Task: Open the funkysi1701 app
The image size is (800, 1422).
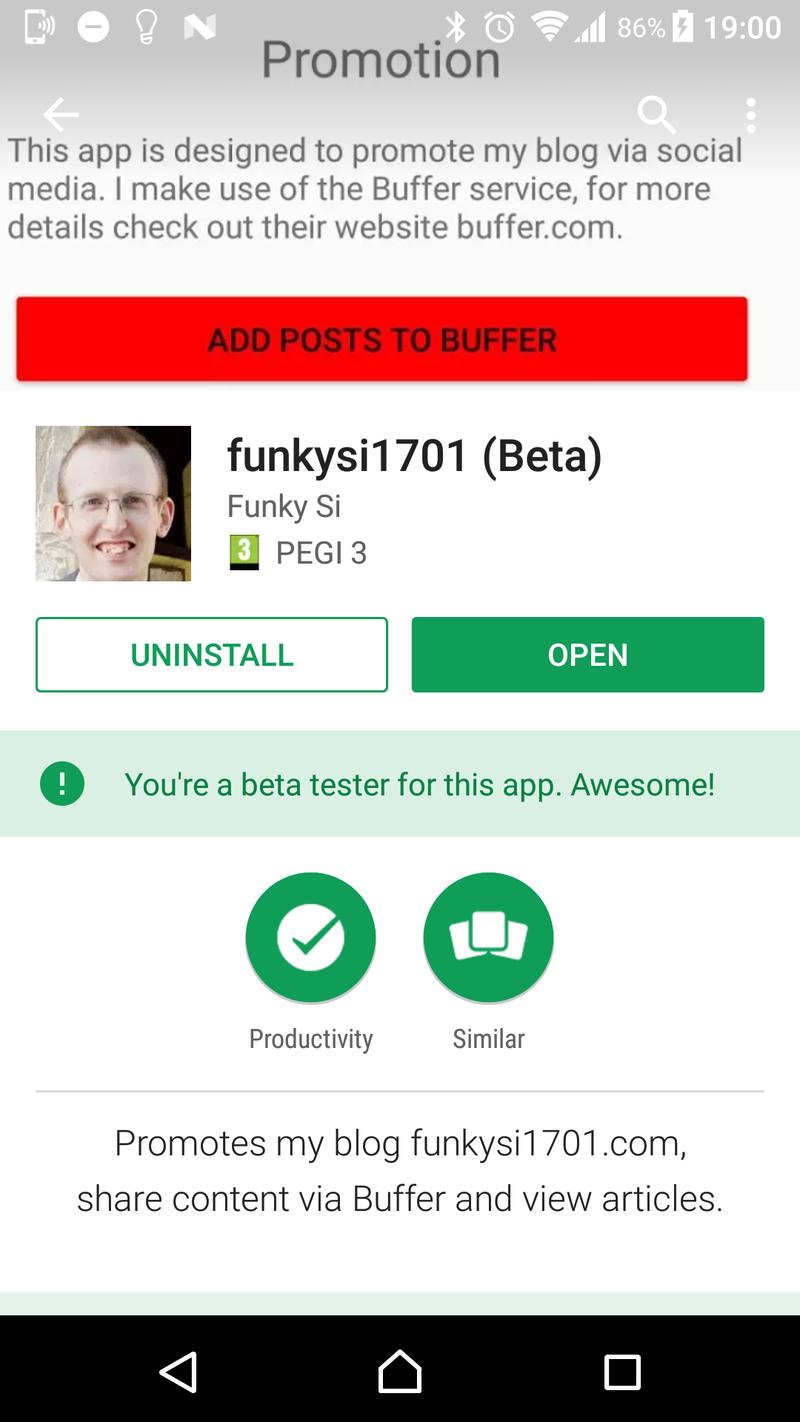Action: (x=587, y=655)
